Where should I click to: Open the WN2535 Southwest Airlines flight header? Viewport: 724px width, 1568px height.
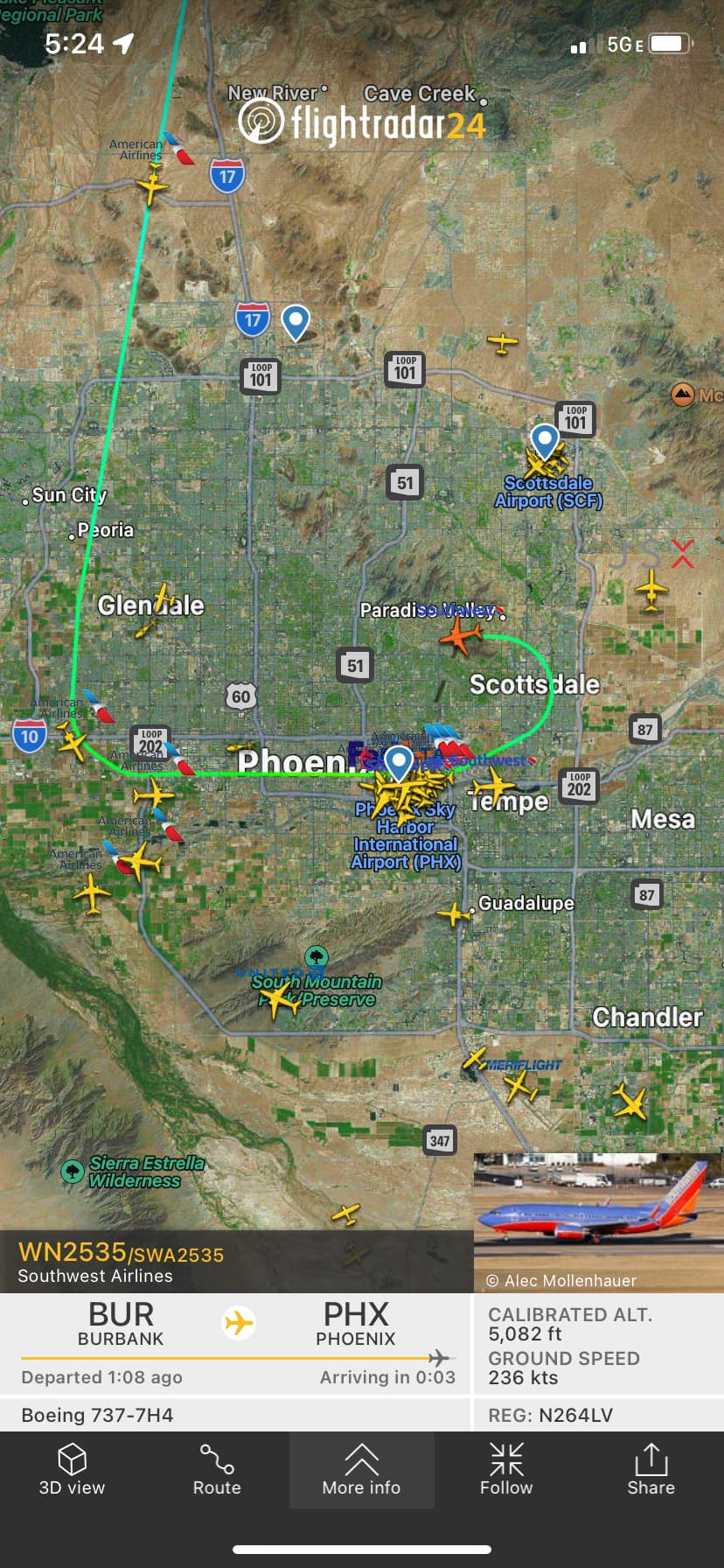122,1263
